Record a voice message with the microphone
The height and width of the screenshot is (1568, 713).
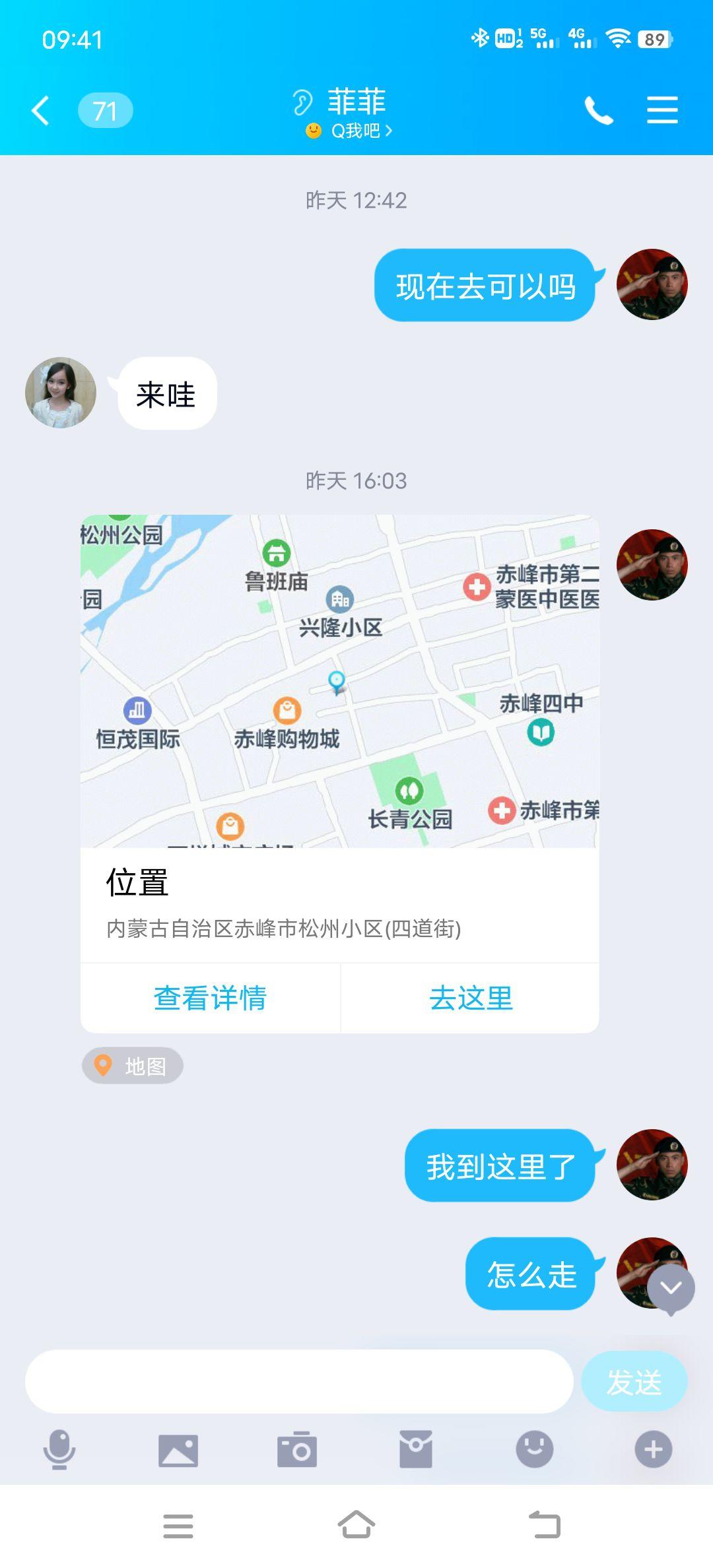coord(59,1449)
